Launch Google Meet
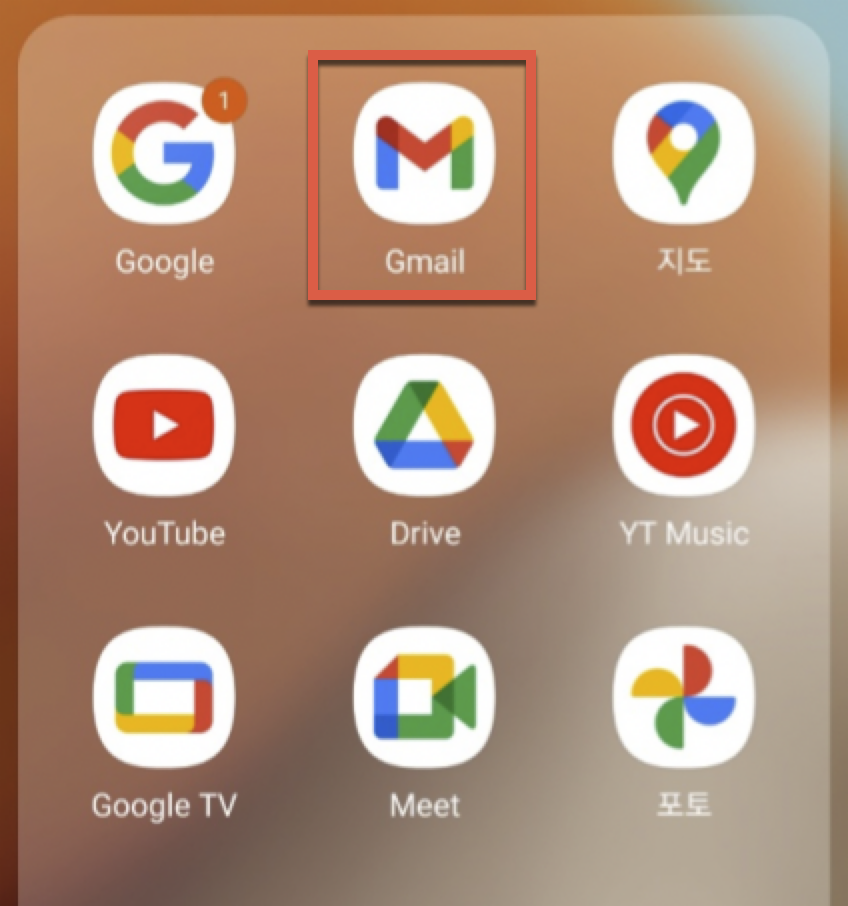Image resolution: width=848 pixels, height=906 pixels. [424, 697]
